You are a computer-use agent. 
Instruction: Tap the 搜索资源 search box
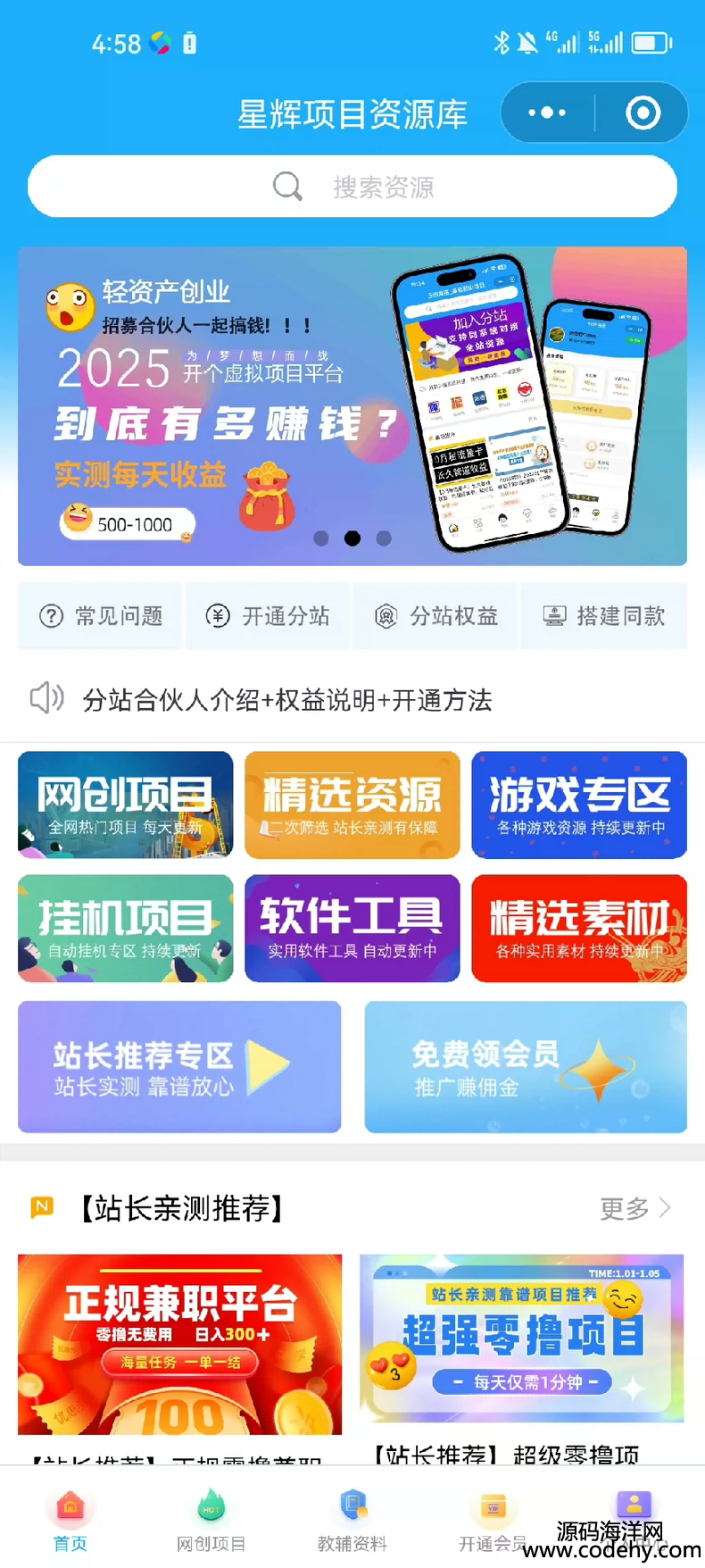click(352, 187)
